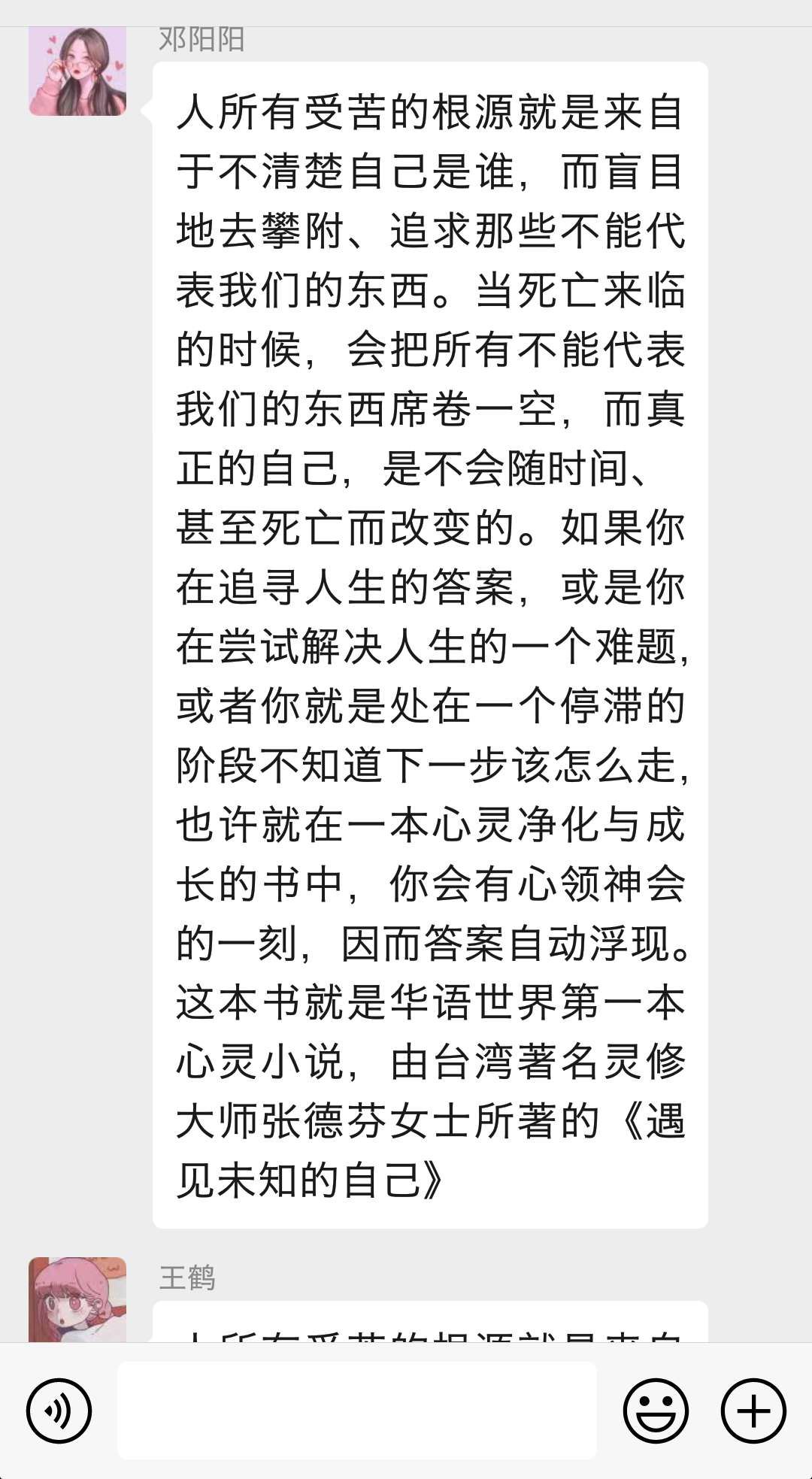The width and height of the screenshot is (812, 1479).
Task: Open the plus attachment menu
Action: pyautogui.click(x=753, y=1411)
